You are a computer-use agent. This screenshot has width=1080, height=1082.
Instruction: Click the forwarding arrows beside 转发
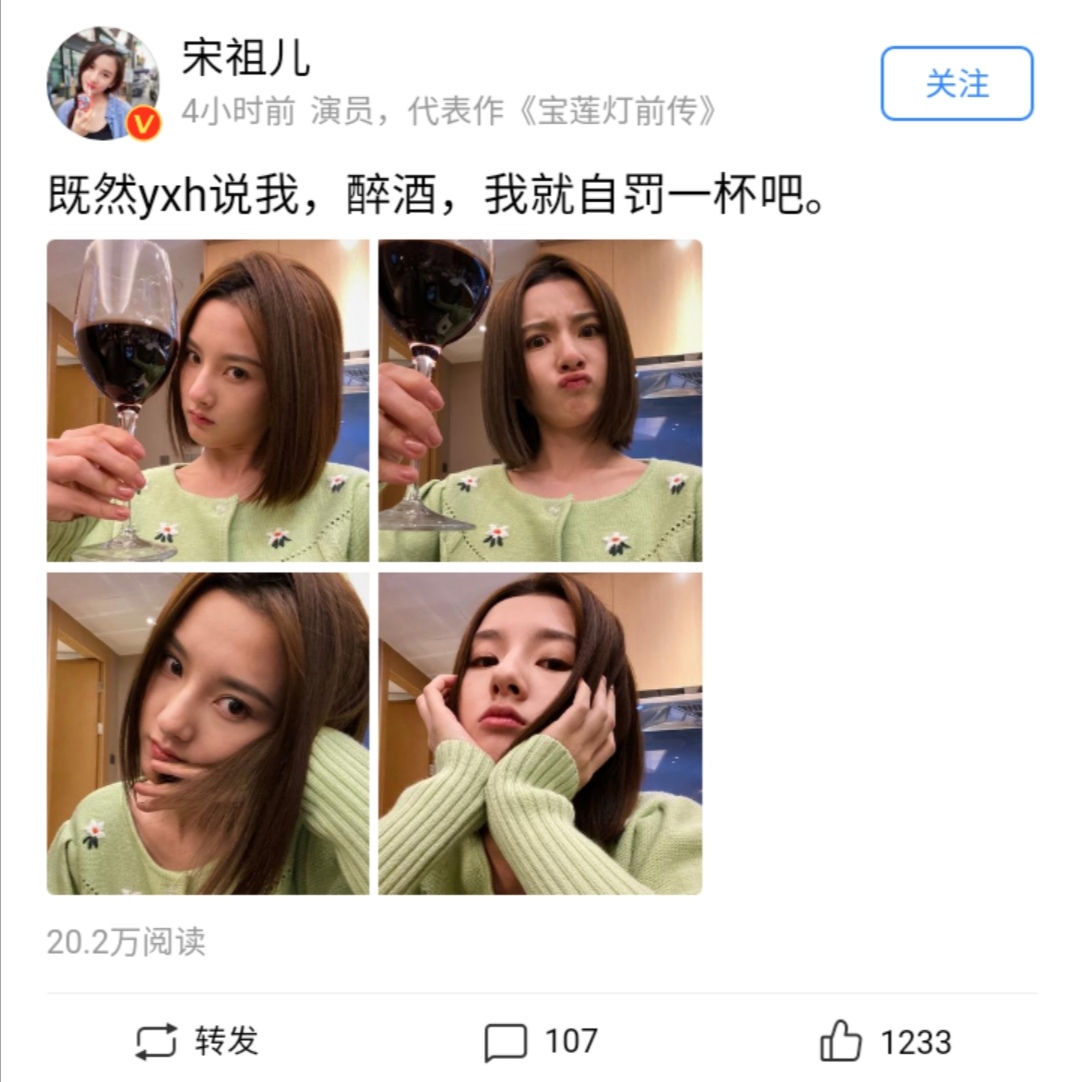155,1042
